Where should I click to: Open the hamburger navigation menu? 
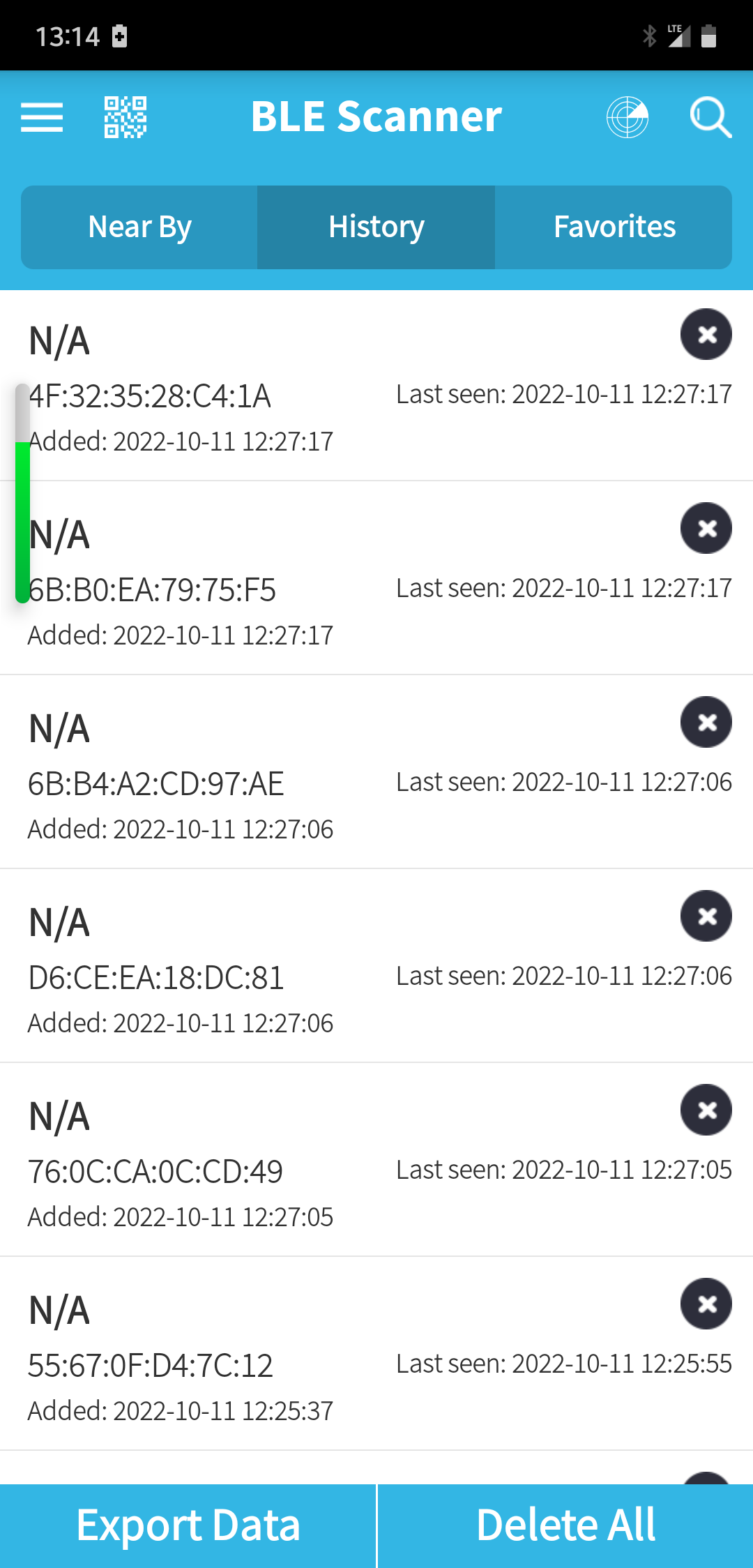(x=42, y=116)
